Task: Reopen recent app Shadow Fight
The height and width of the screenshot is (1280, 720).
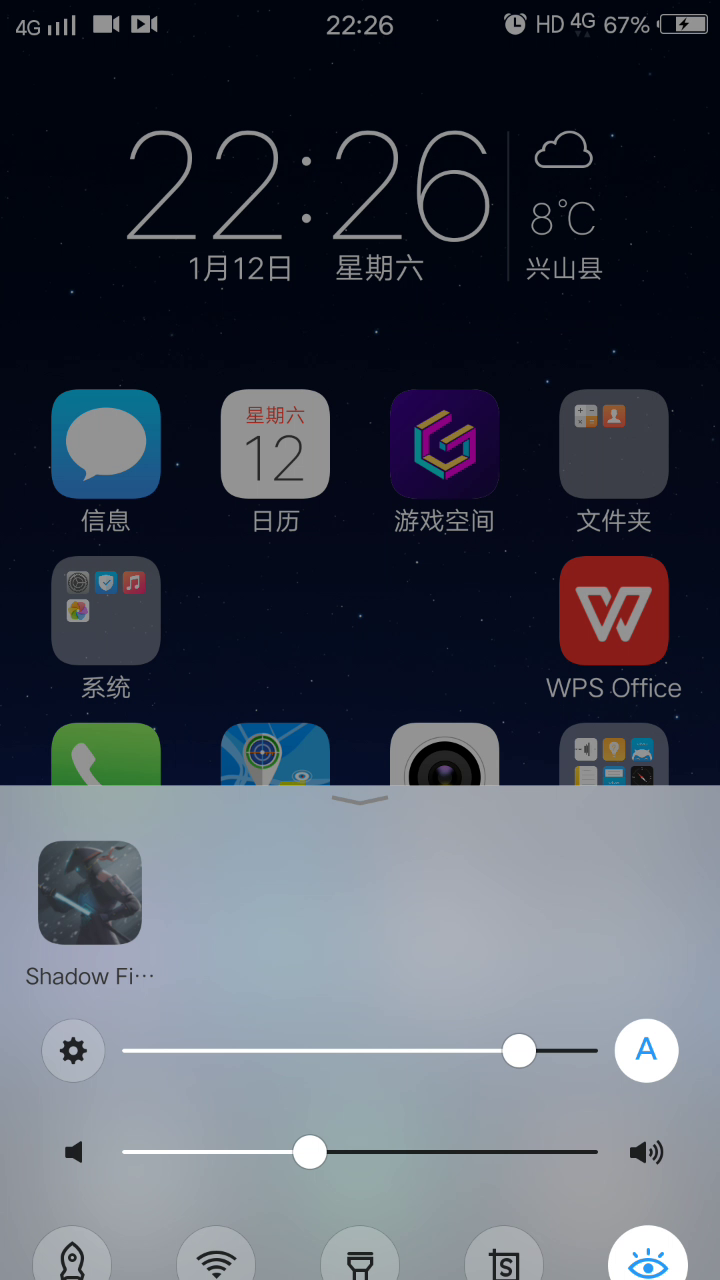Action: (90, 893)
